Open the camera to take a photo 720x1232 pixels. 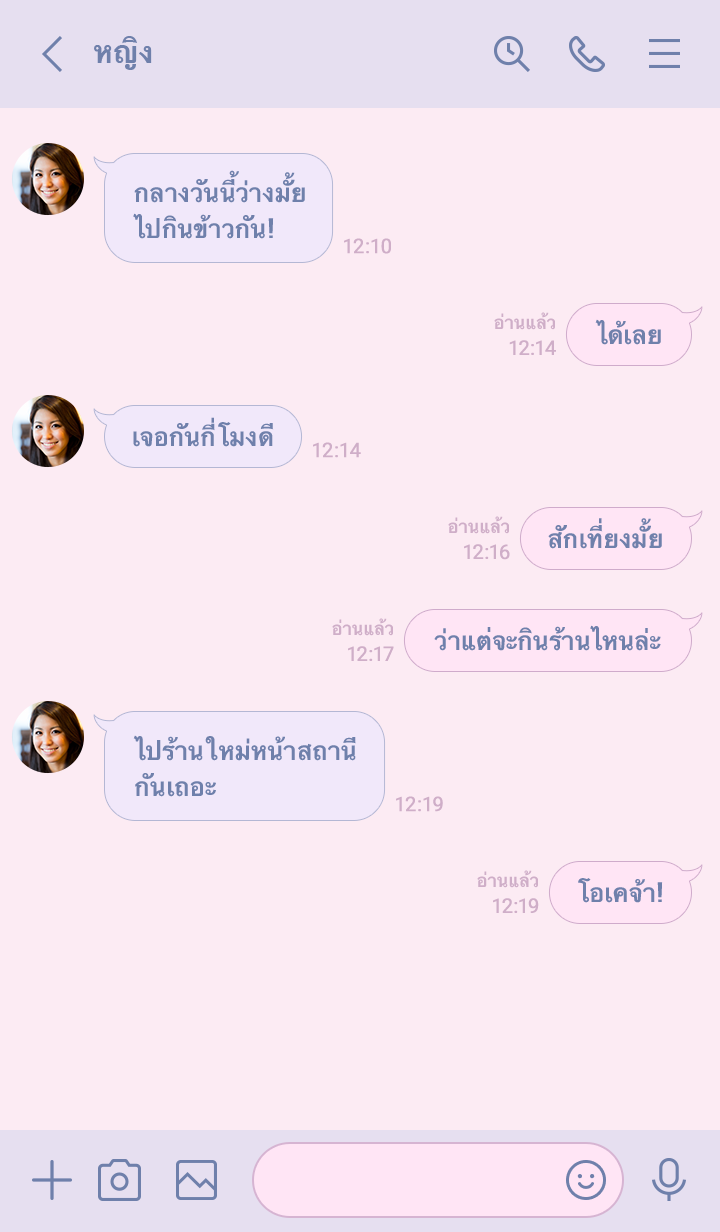119,1180
